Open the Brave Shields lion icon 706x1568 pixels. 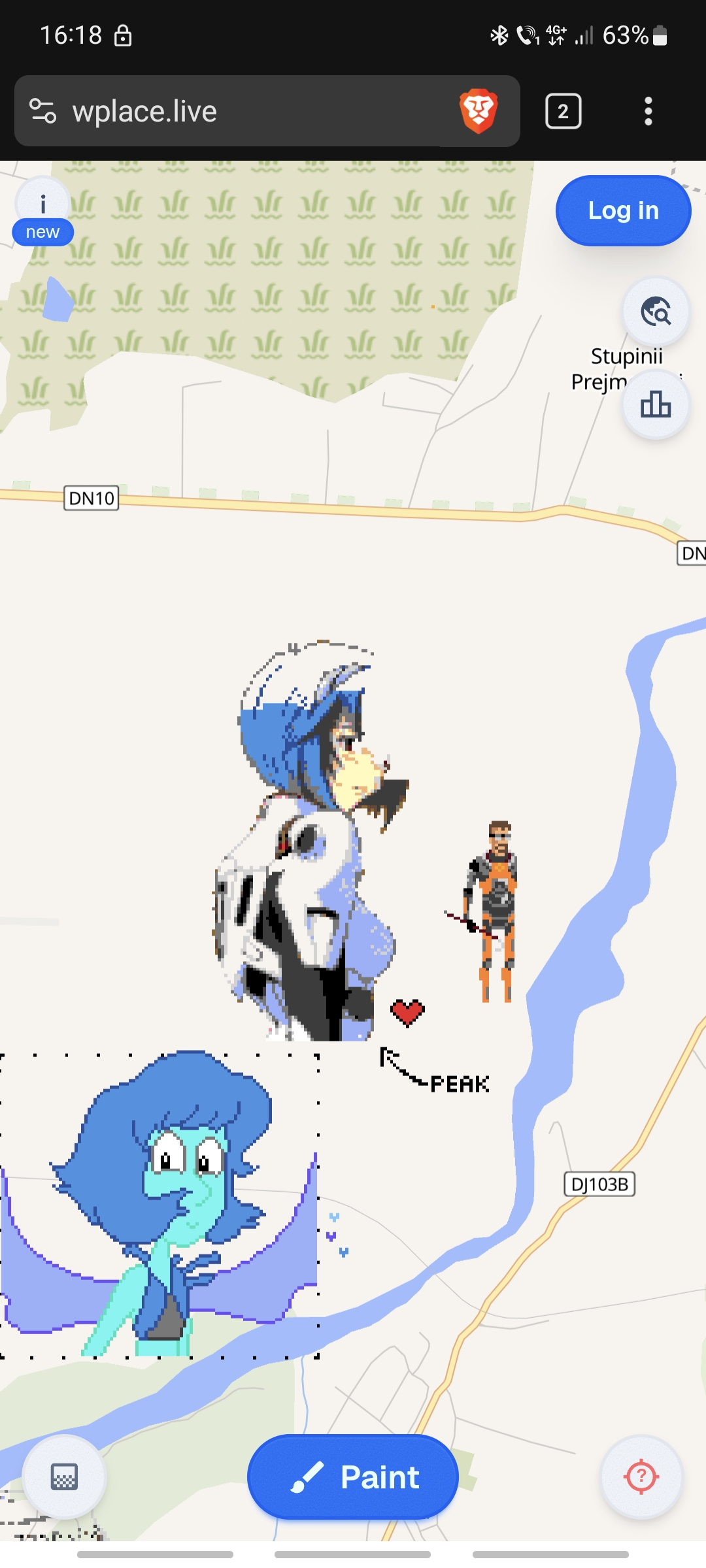(x=479, y=111)
